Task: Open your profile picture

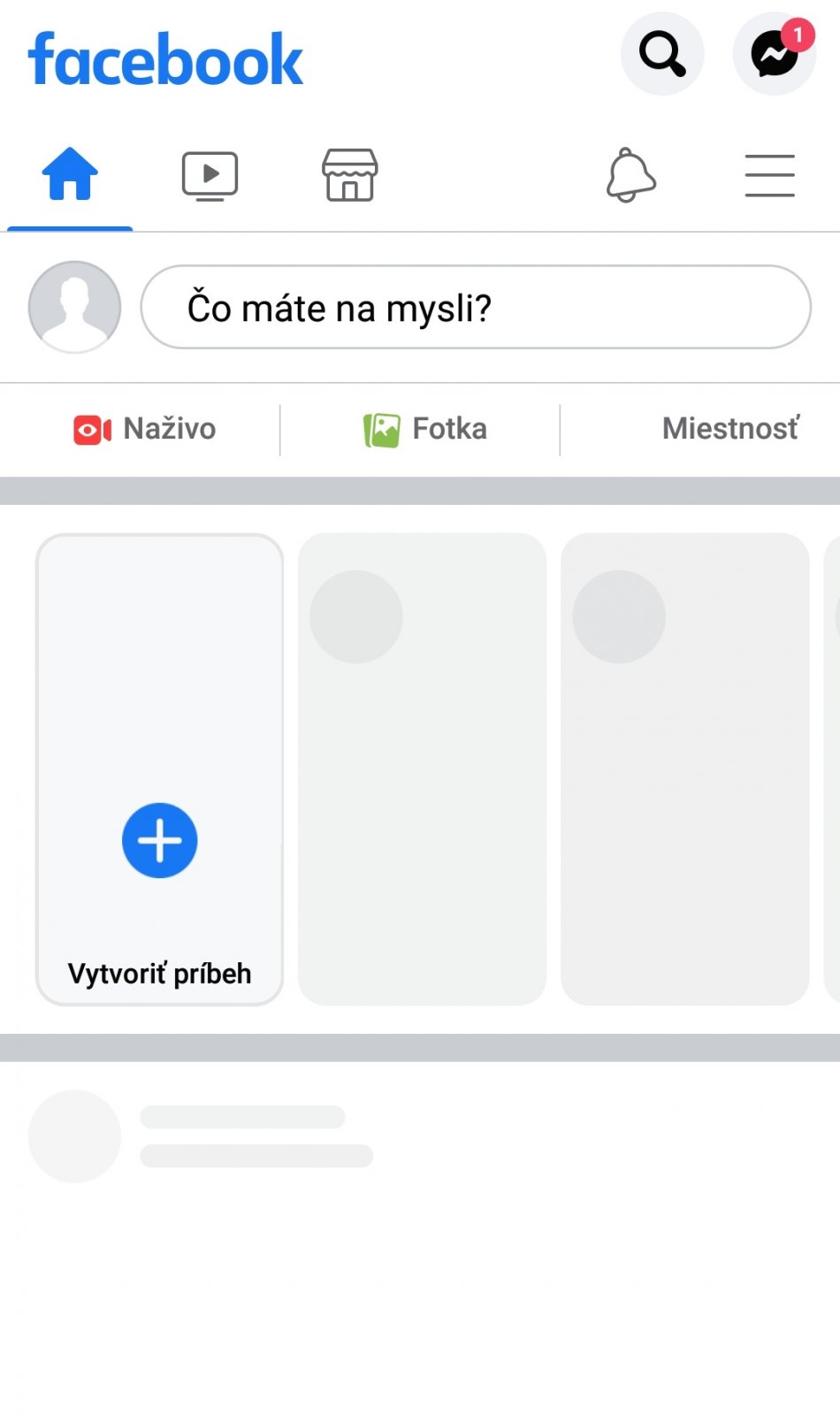Action: click(x=74, y=307)
